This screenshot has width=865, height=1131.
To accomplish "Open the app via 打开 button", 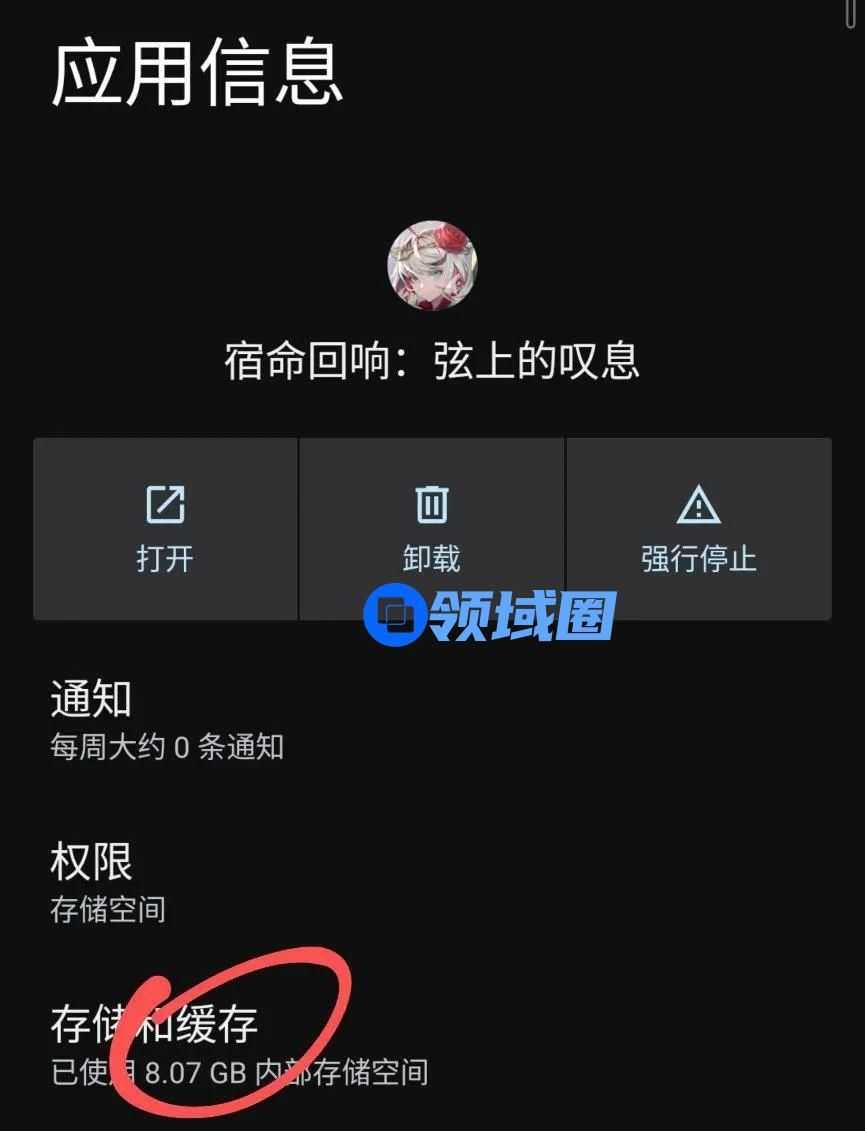I will pyautogui.click(x=165, y=528).
